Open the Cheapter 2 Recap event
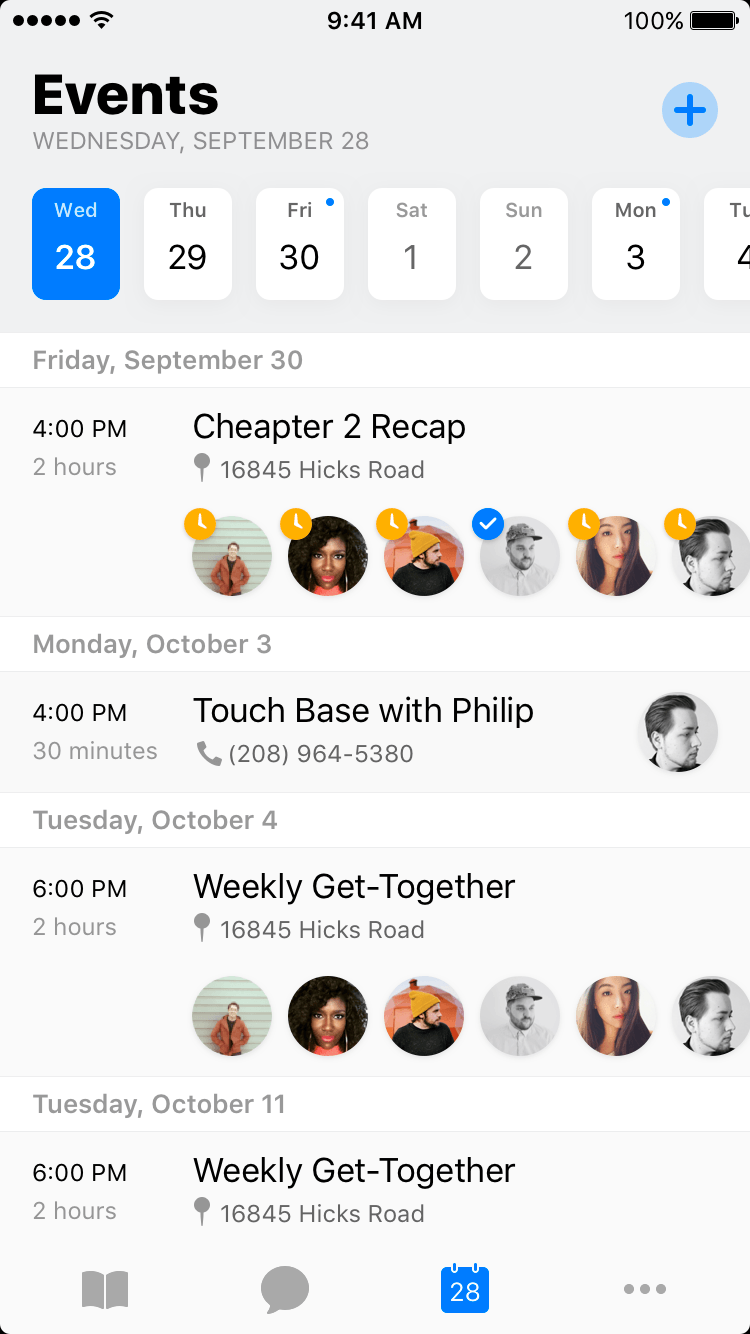 point(375,502)
